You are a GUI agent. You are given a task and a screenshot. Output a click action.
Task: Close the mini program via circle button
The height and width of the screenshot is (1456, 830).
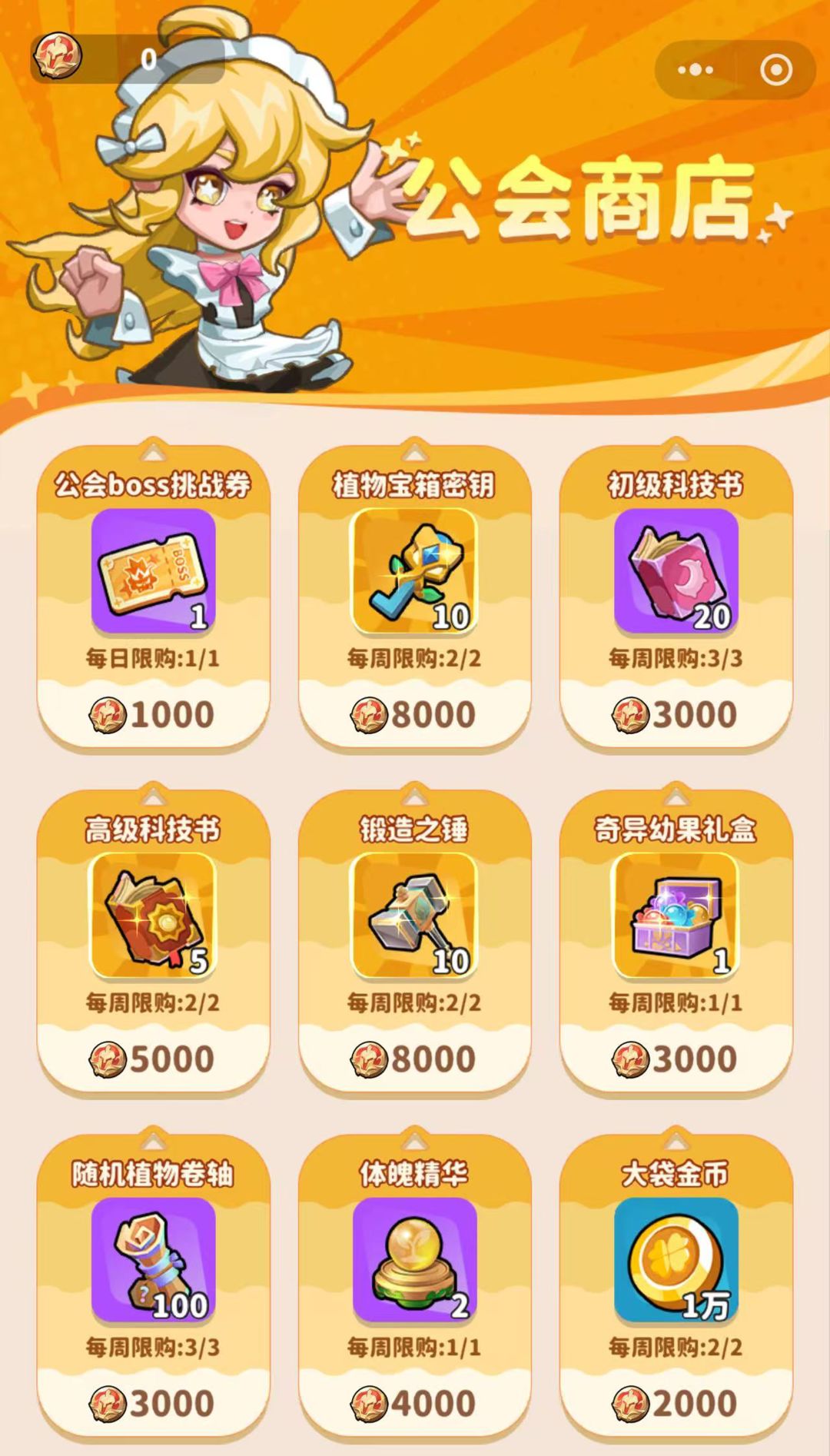pyautogui.click(x=775, y=70)
